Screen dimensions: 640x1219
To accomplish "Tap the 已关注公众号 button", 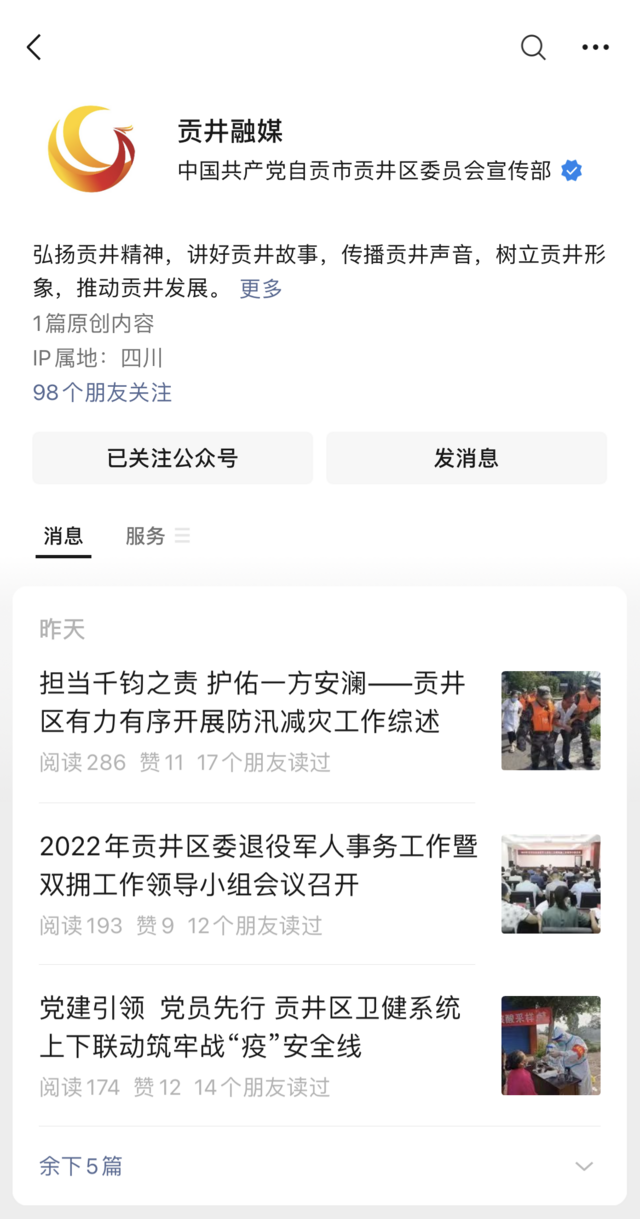I will [x=172, y=458].
